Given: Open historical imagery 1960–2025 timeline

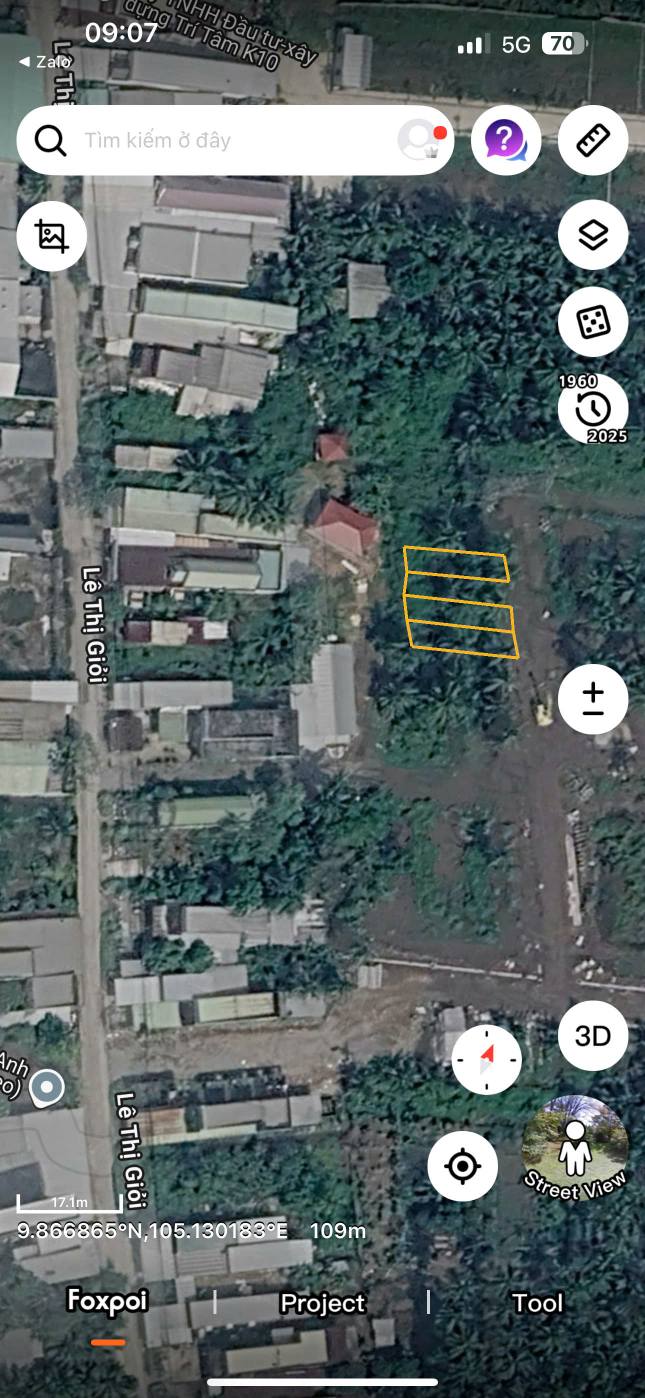Looking at the screenshot, I should pos(593,409).
